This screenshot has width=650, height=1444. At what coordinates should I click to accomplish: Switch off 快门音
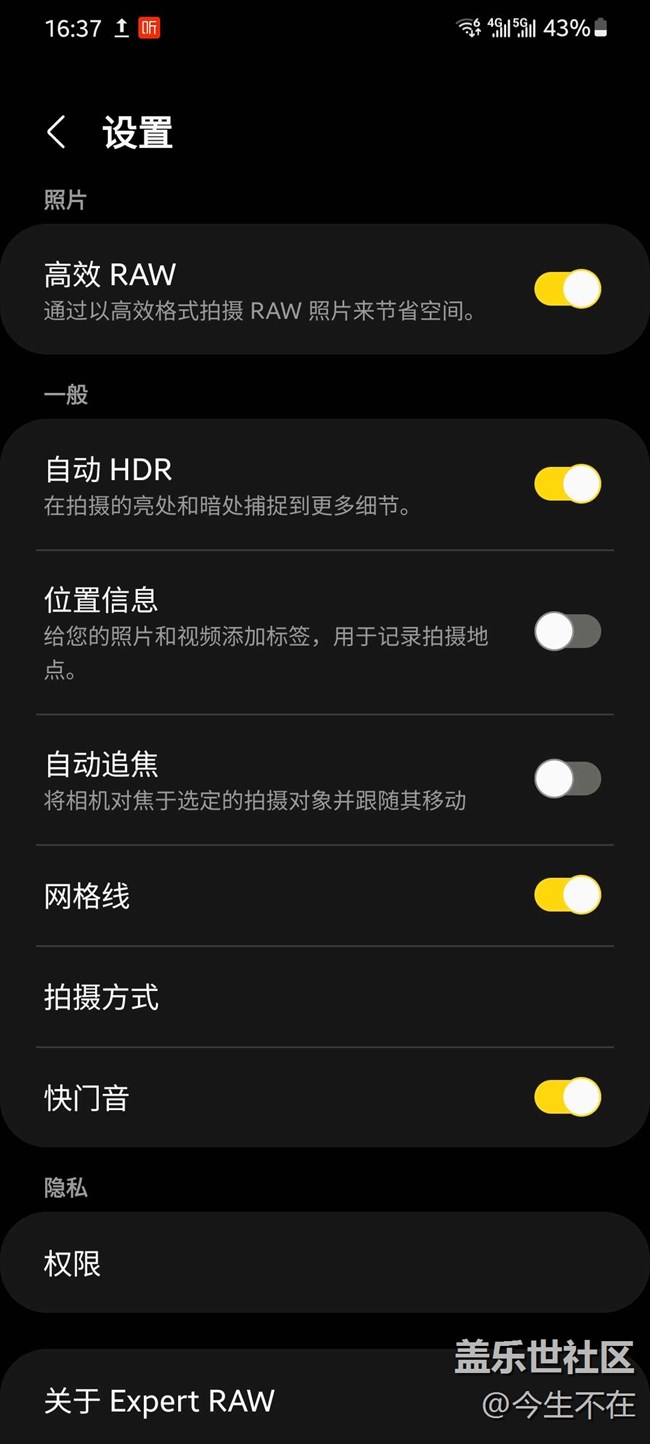click(568, 1097)
